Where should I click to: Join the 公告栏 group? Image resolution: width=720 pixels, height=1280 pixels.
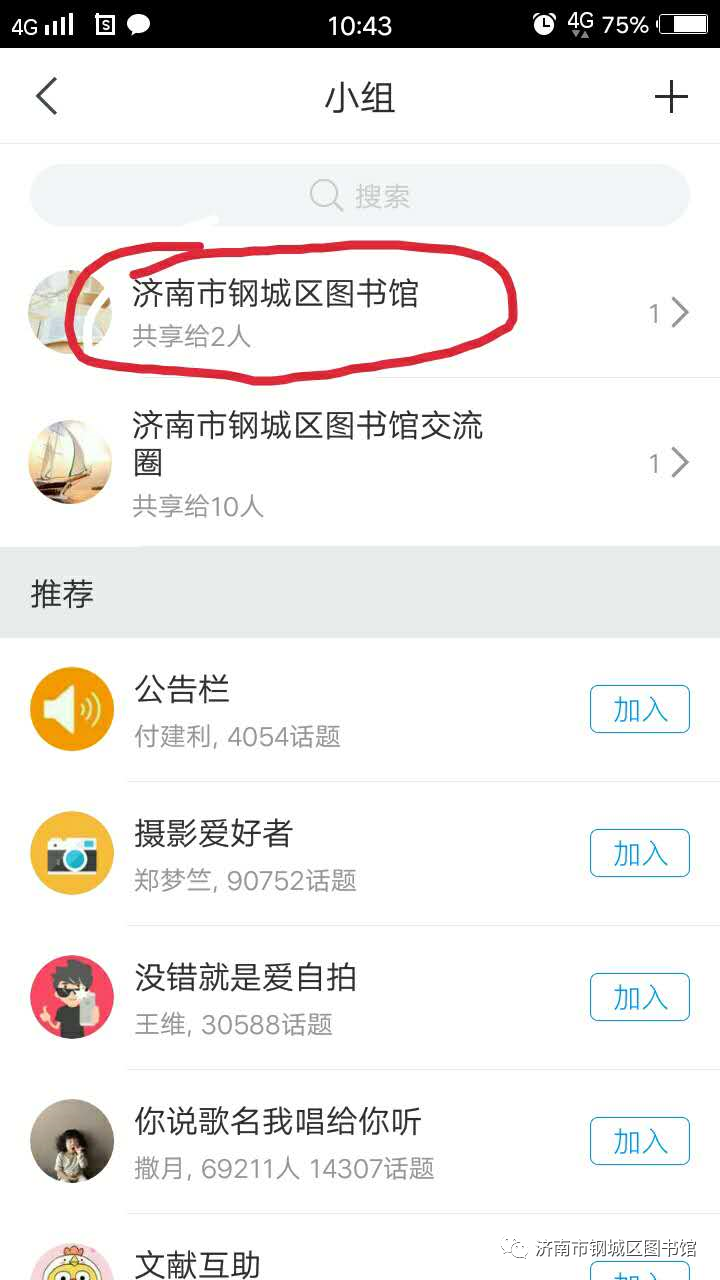[x=639, y=709]
